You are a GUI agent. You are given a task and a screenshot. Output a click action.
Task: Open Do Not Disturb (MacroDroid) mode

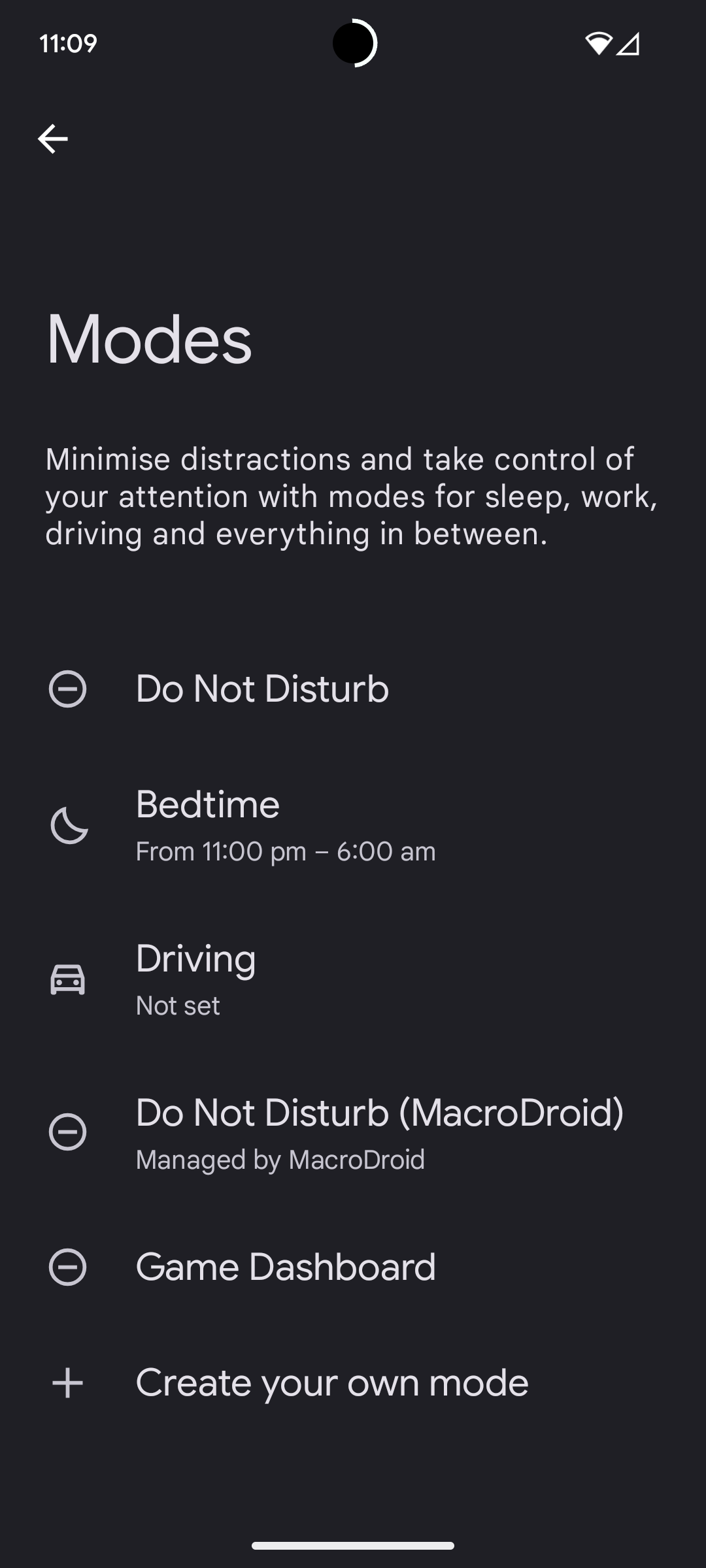pos(353,1133)
